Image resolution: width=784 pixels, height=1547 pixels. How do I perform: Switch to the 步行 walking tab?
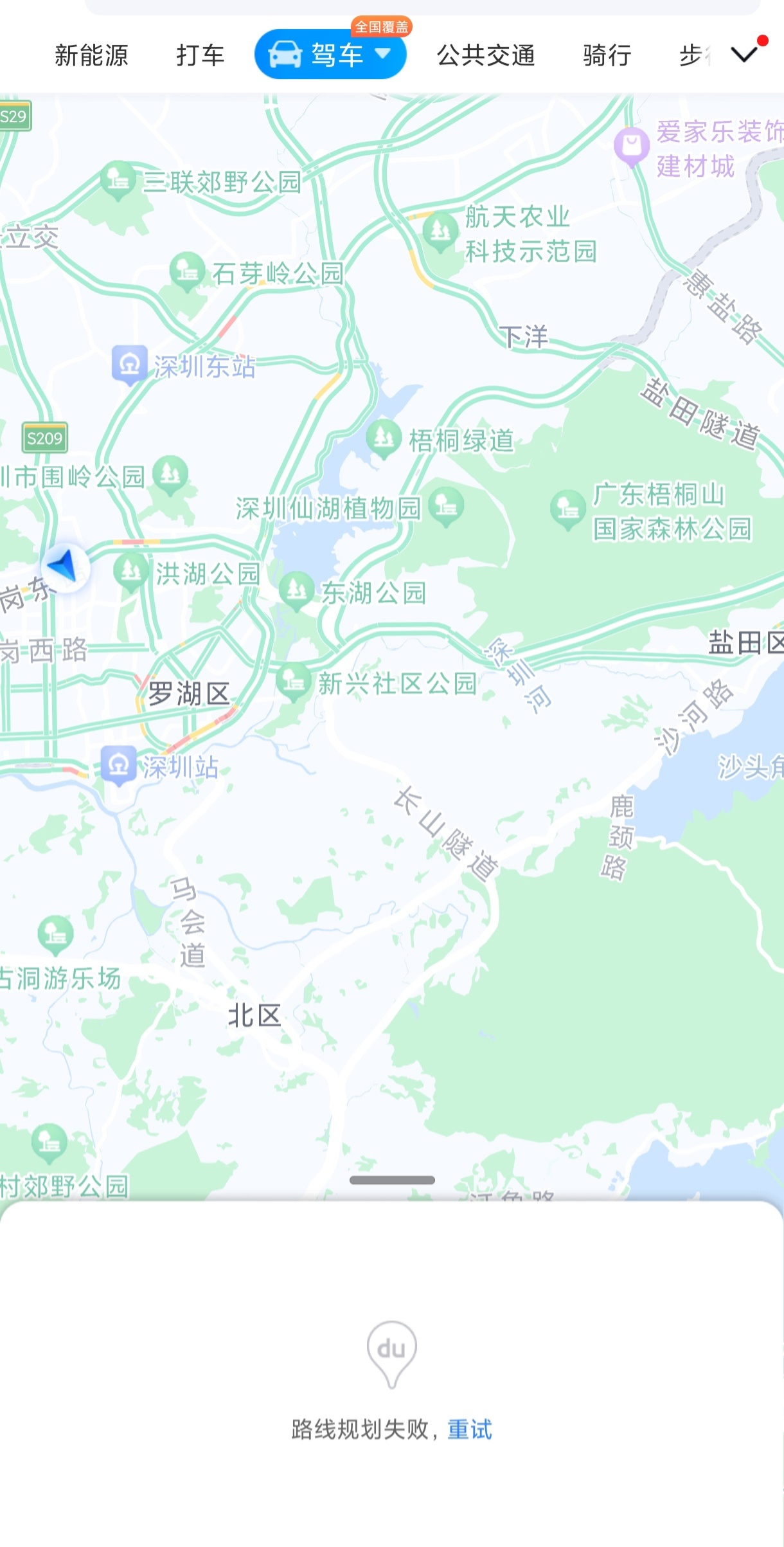694,55
